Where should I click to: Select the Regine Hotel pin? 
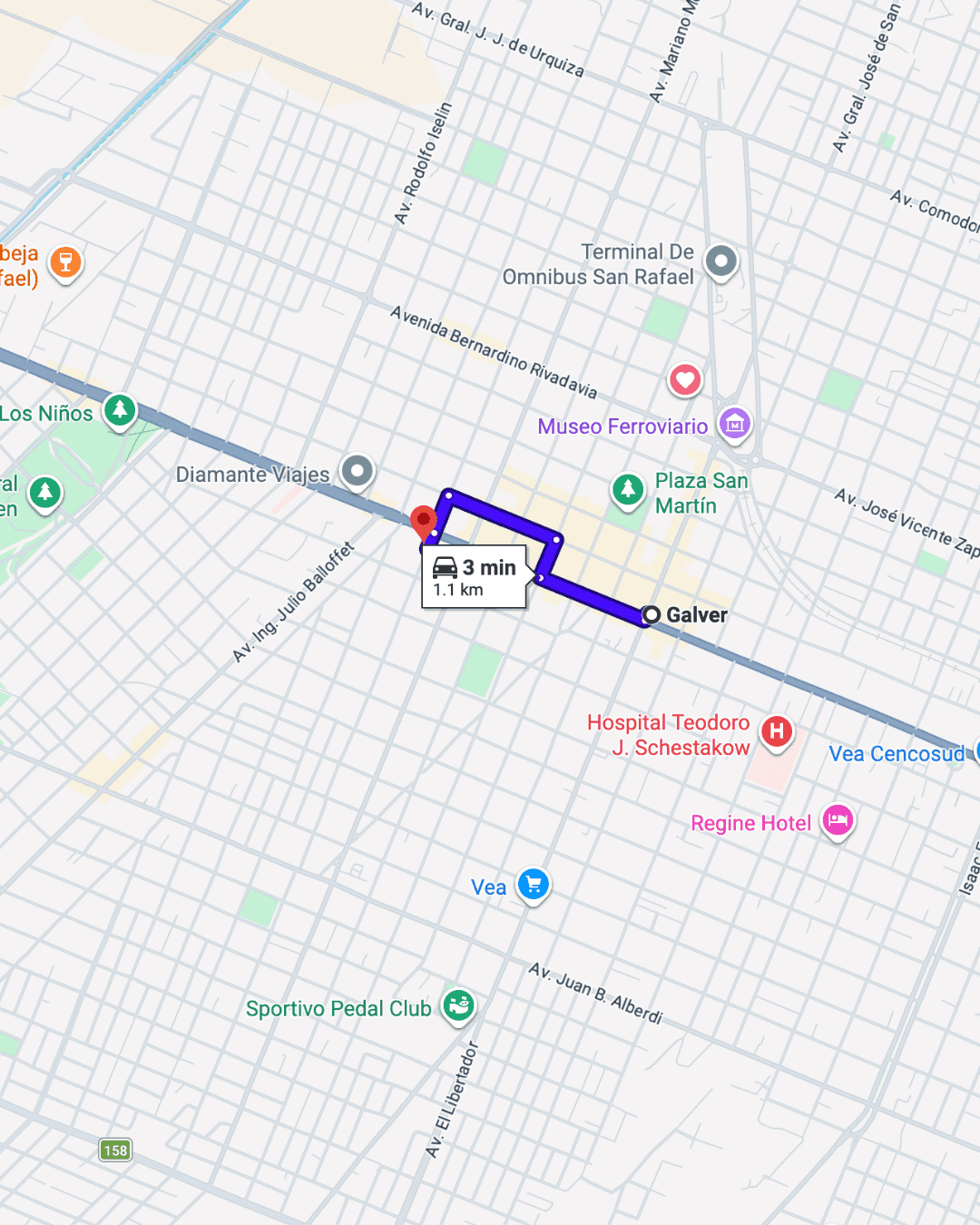[838, 820]
